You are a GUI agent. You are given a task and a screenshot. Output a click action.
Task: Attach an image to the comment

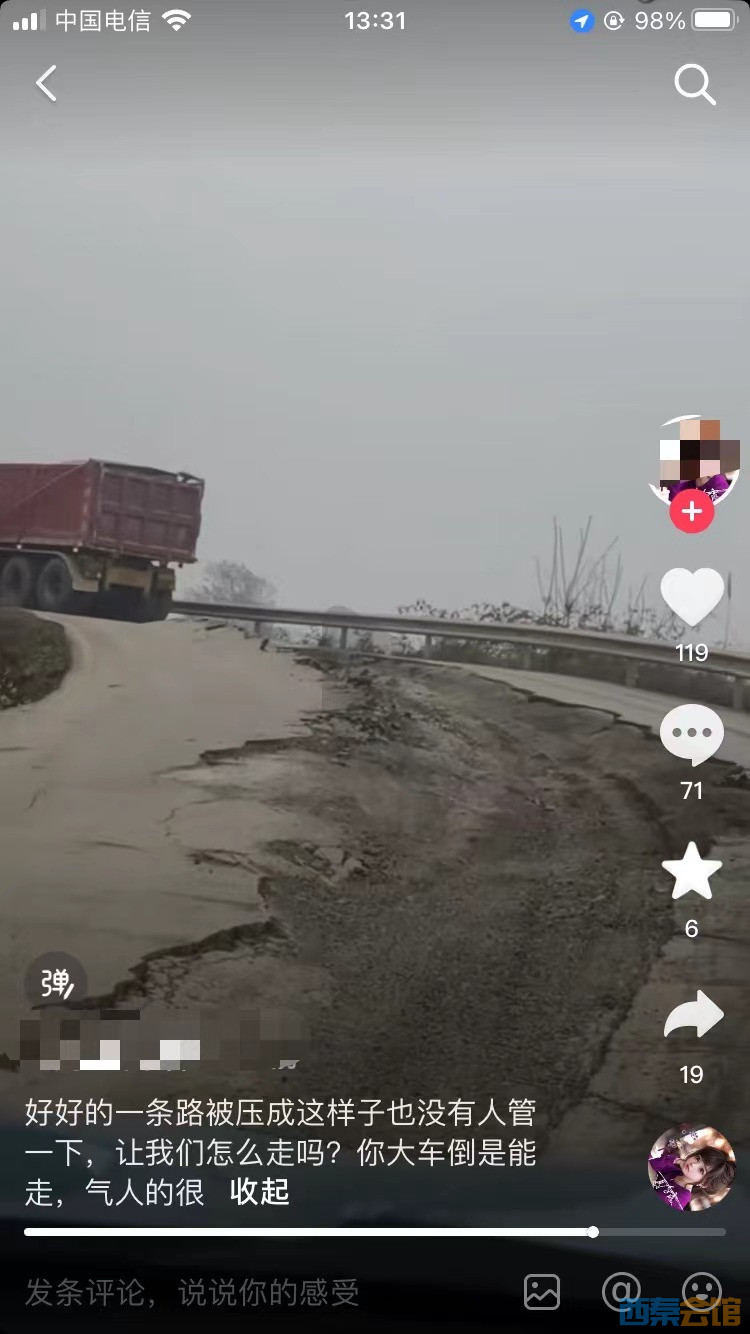pos(542,1292)
